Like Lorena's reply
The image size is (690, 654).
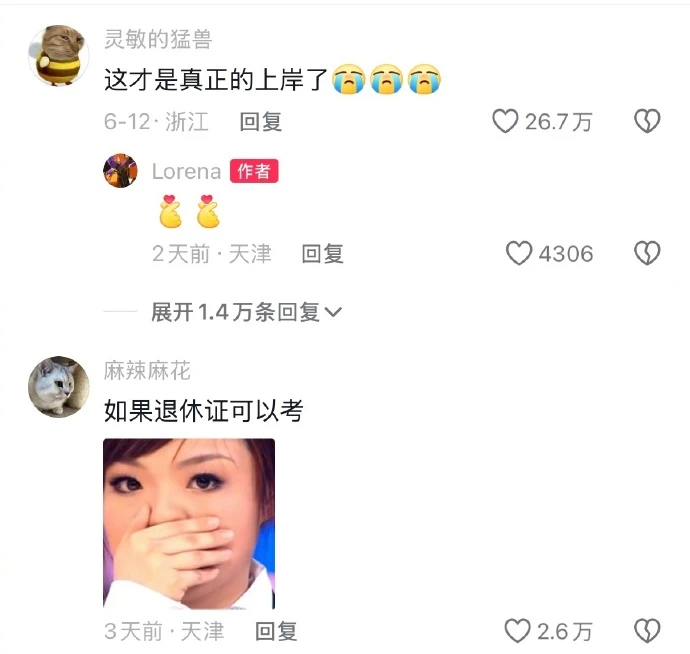[519, 254]
